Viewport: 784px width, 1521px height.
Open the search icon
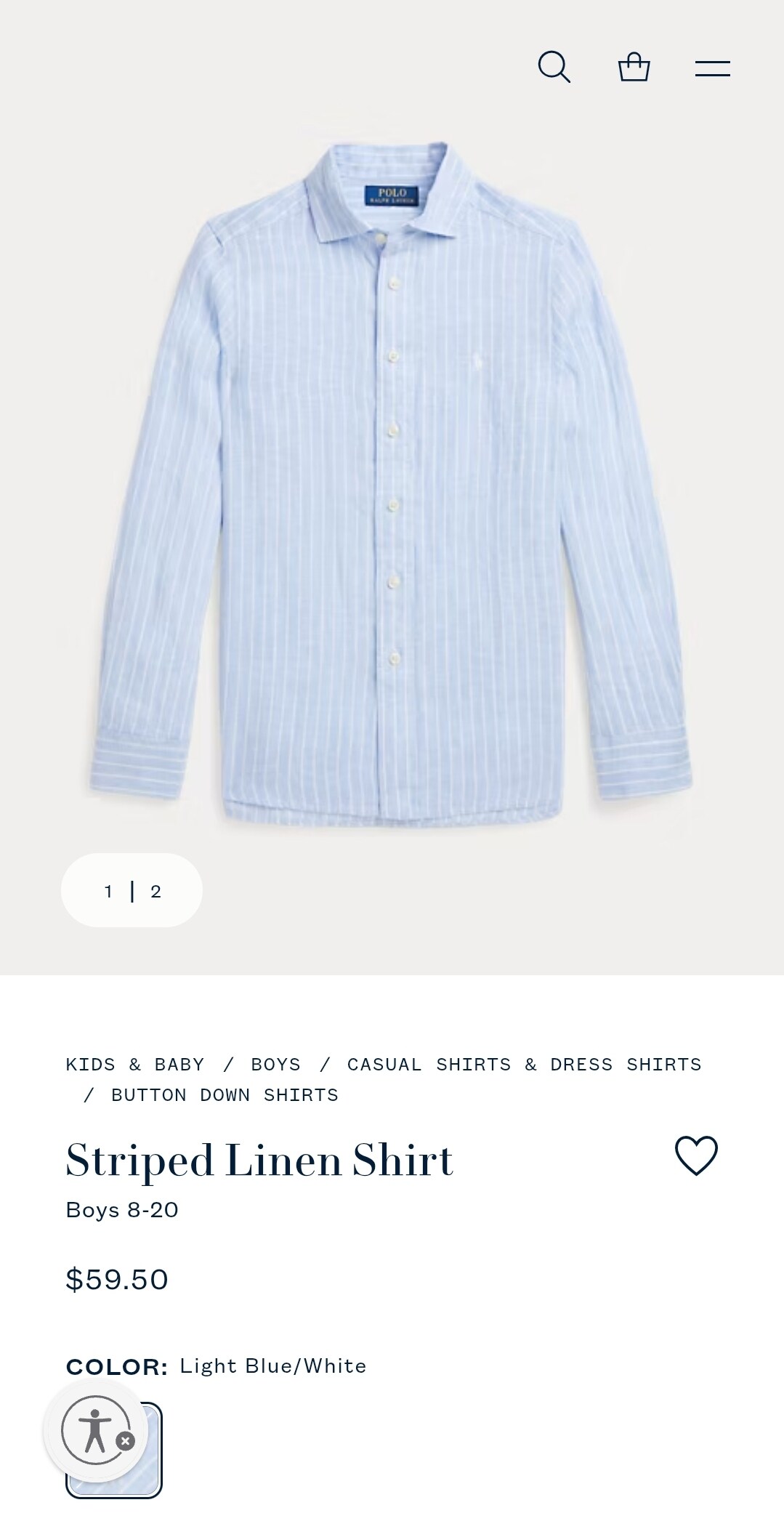tap(554, 67)
